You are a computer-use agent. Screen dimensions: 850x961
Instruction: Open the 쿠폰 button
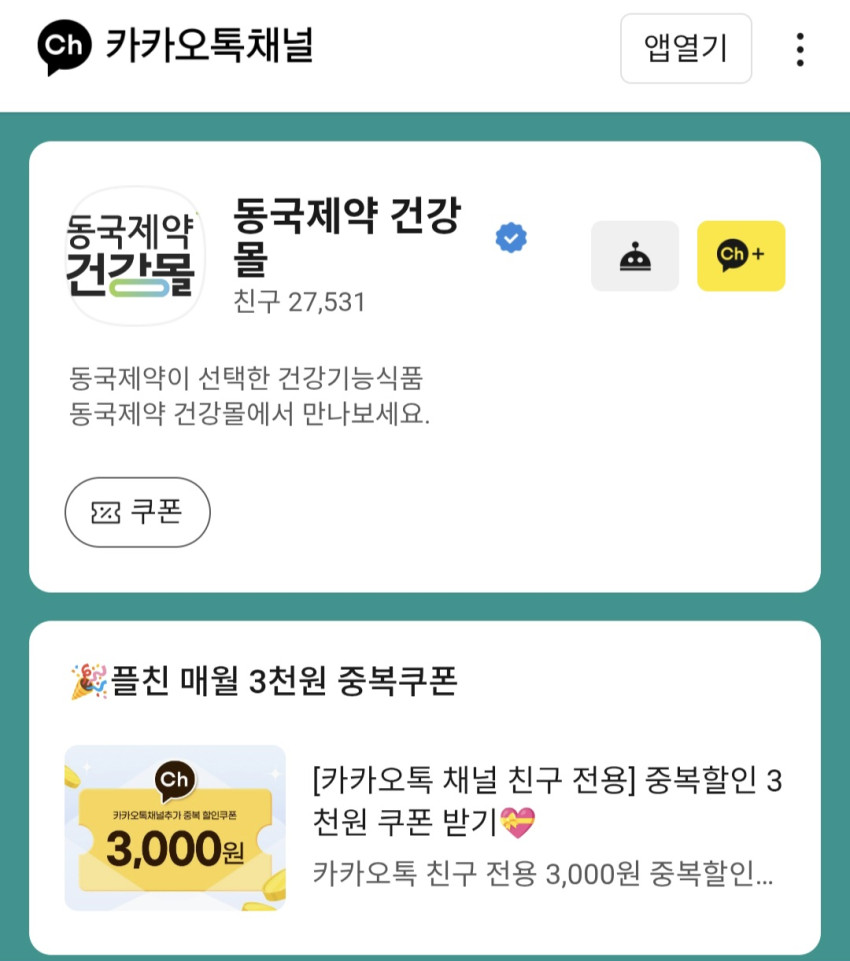coord(137,512)
